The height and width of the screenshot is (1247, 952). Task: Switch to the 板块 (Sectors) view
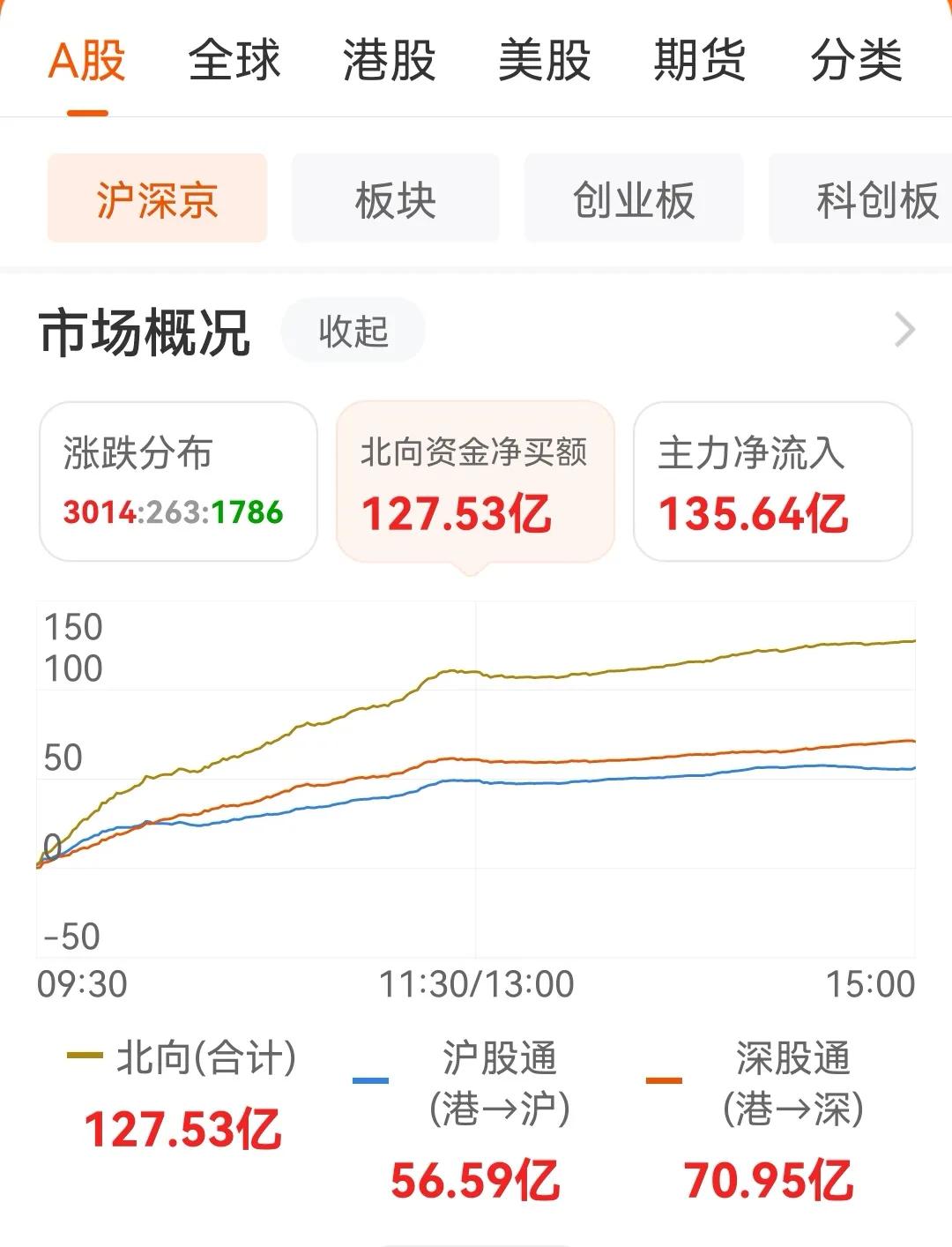tap(394, 197)
